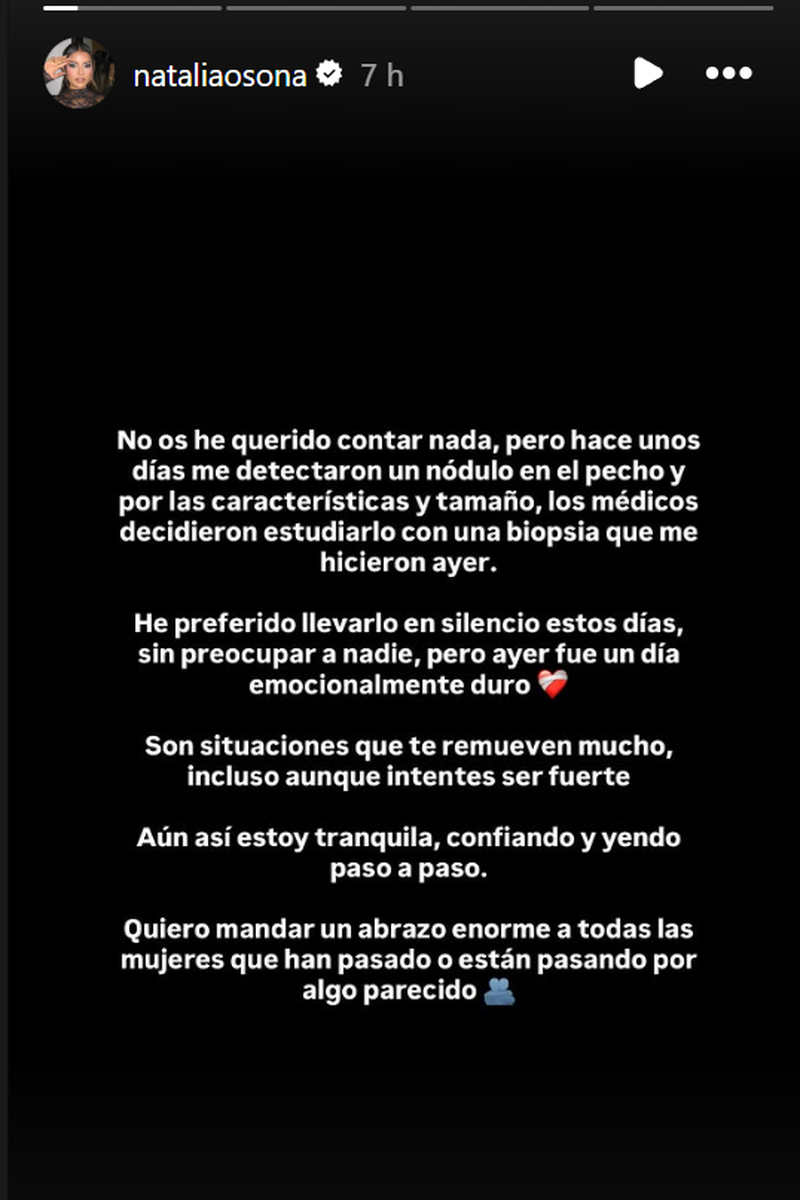The height and width of the screenshot is (1200, 800).
Task: Click the verified badge next to nataliaosona
Action: tap(330, 72)
